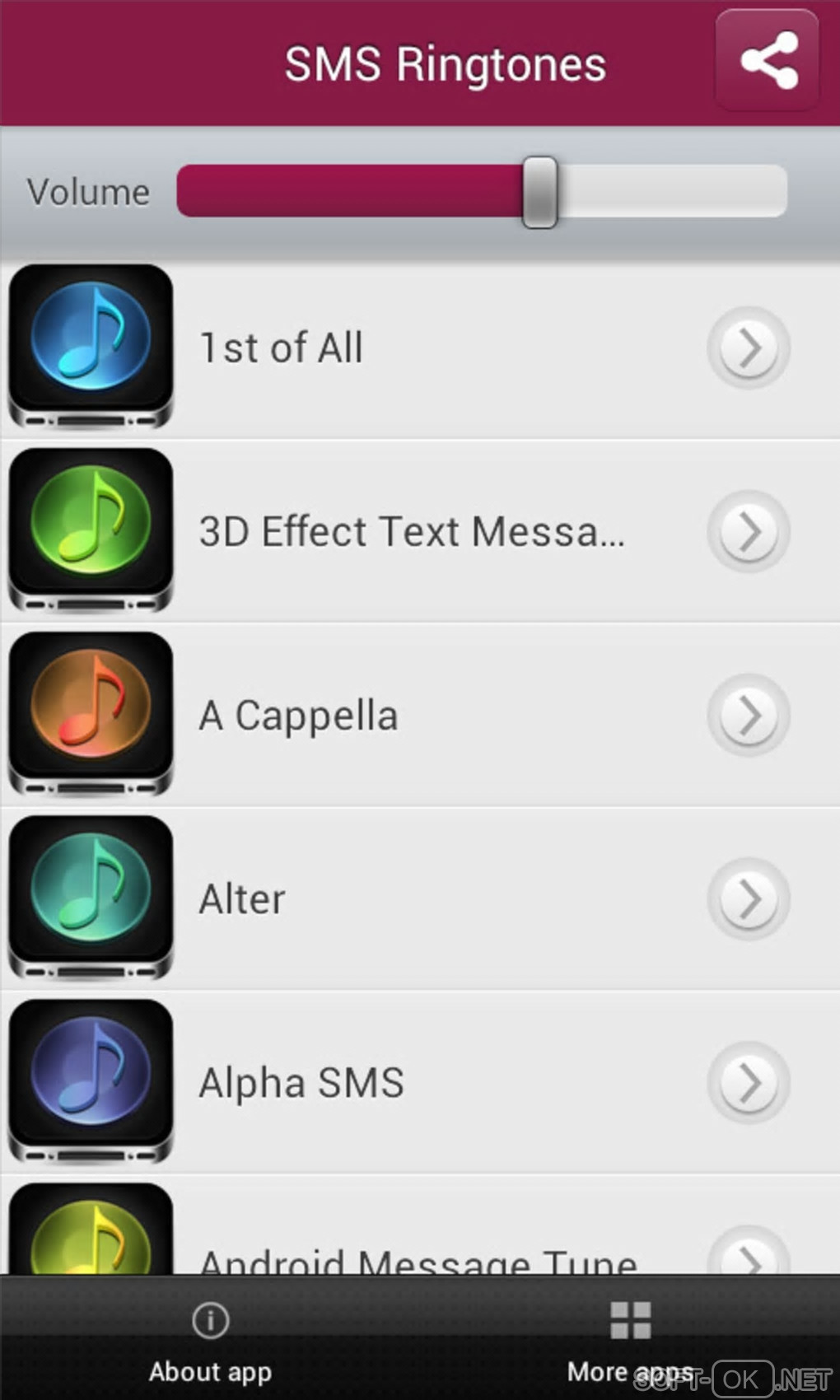This screenshot has width=840, height=1400.
Task: Open the About app section
Action: point(210,1342)
